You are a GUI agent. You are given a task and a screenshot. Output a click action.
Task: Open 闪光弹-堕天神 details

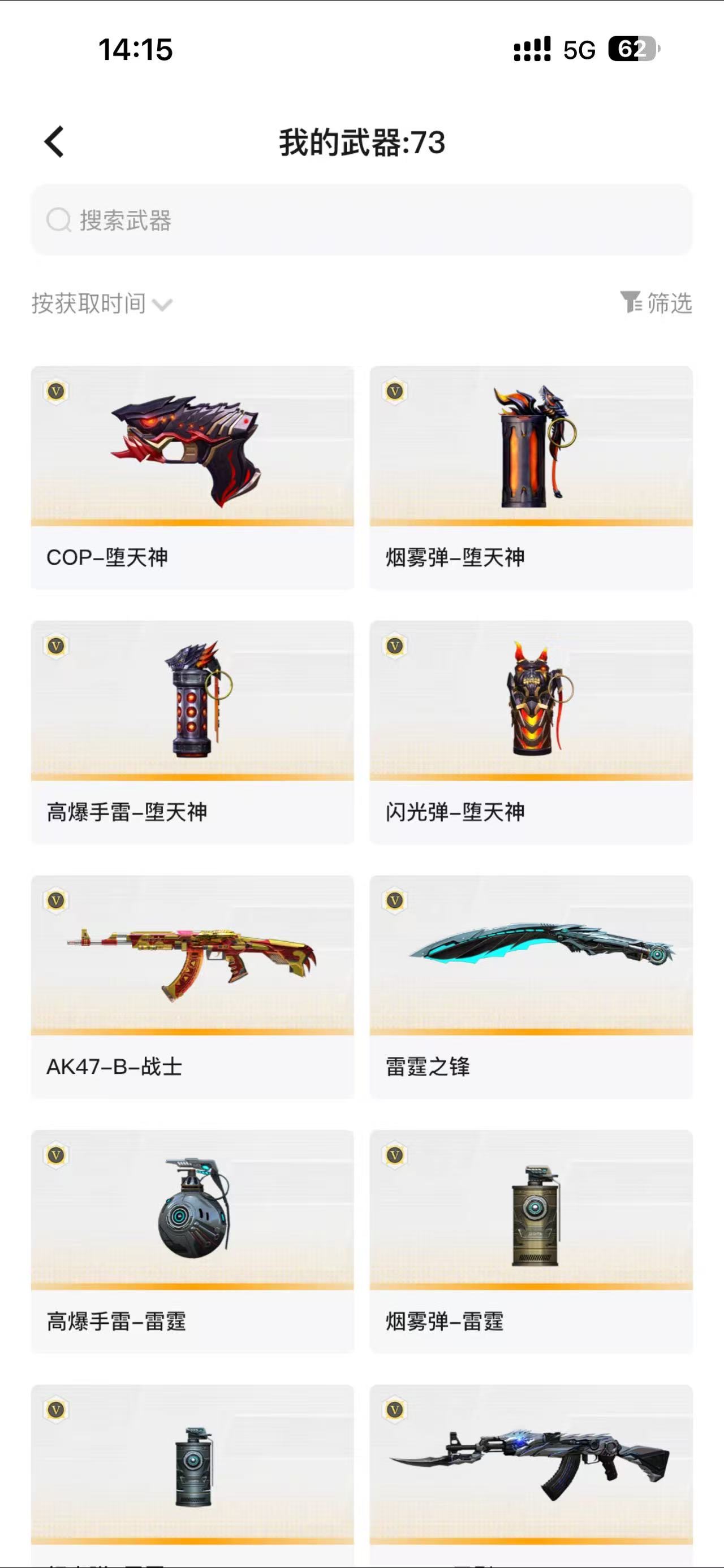[x=531, y=731]
